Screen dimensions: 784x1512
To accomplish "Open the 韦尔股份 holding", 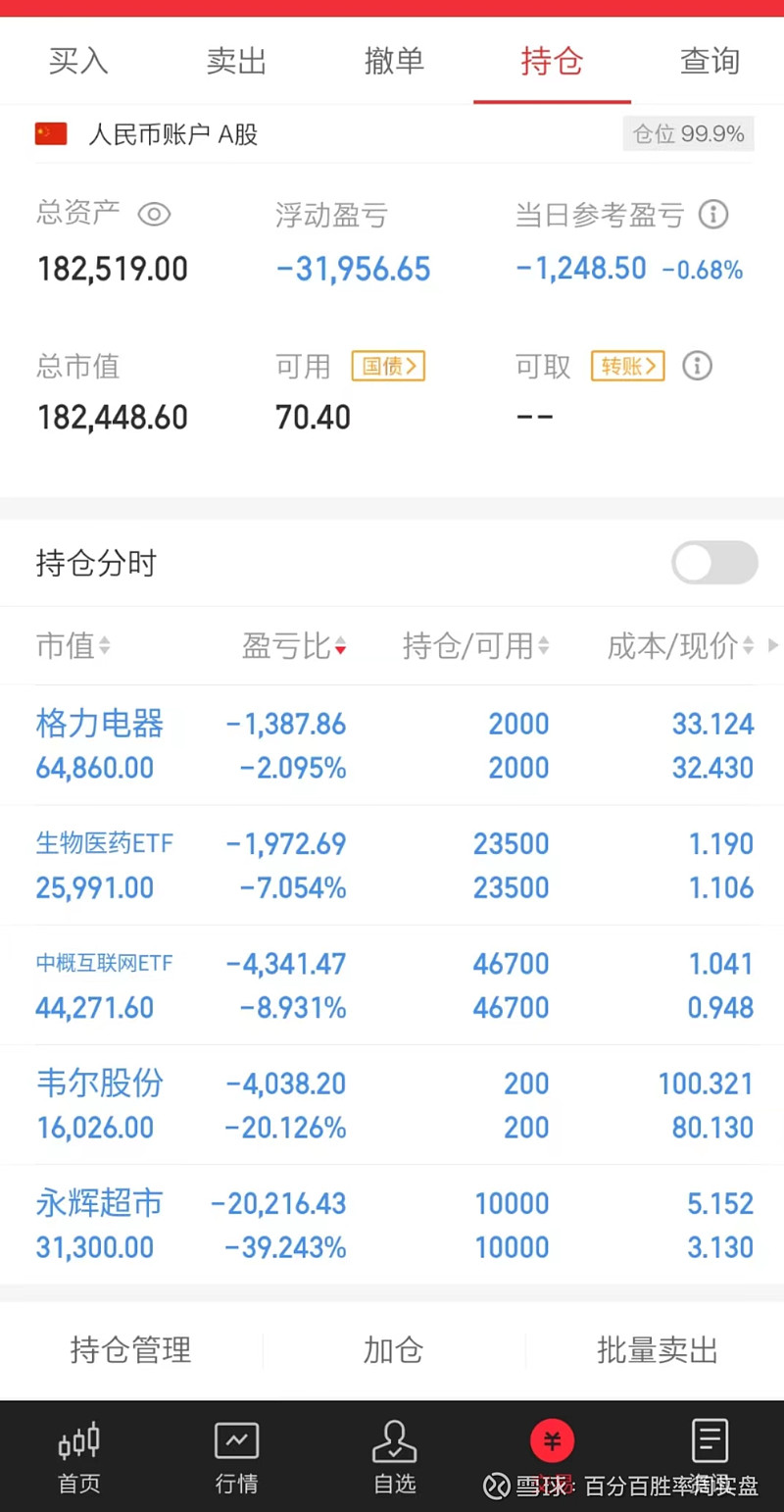I will click(x=392, y=1105).
